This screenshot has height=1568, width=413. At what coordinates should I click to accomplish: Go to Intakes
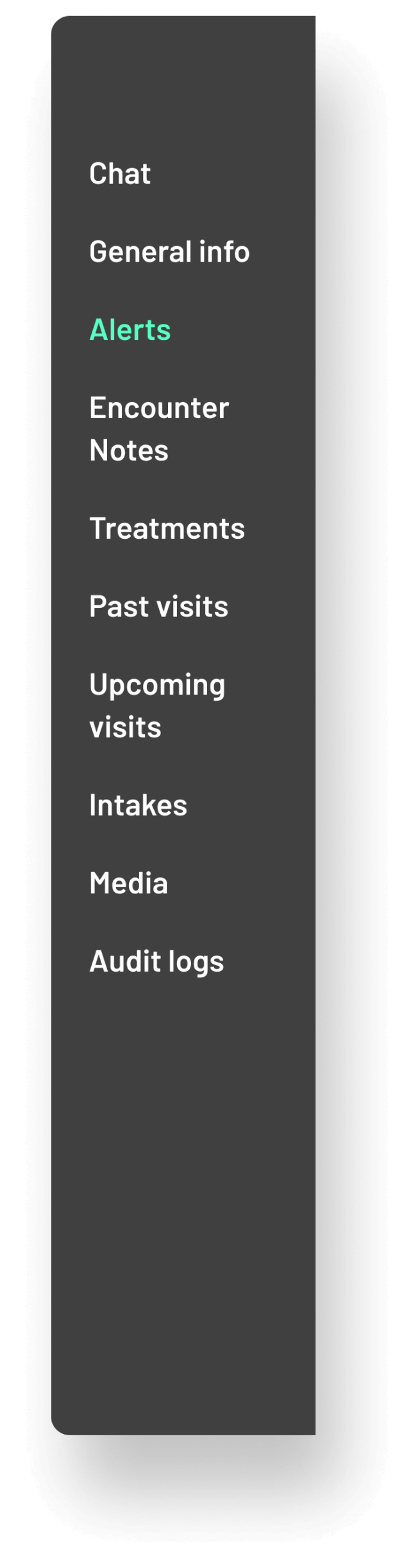click(x=138, y=805)
